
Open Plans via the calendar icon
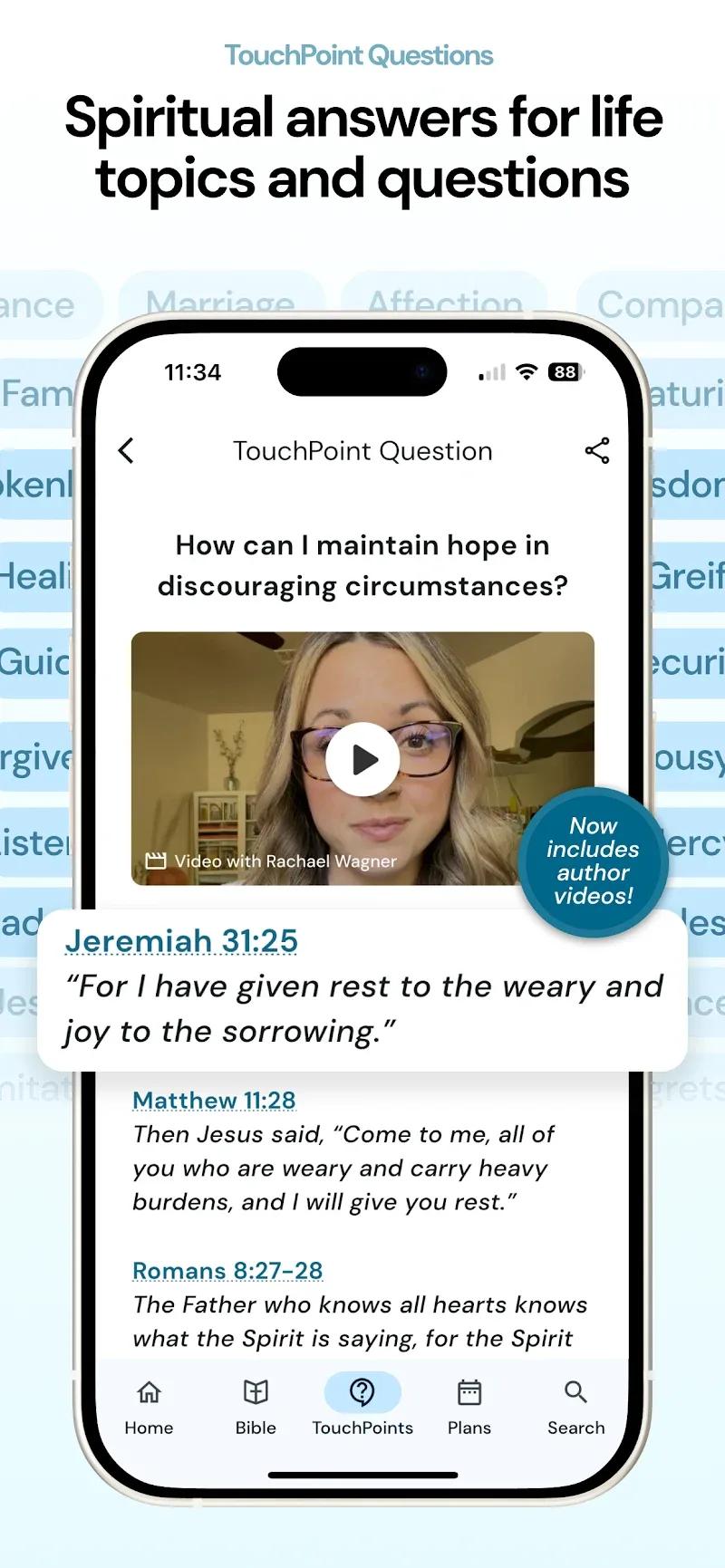coord(469,1392)
